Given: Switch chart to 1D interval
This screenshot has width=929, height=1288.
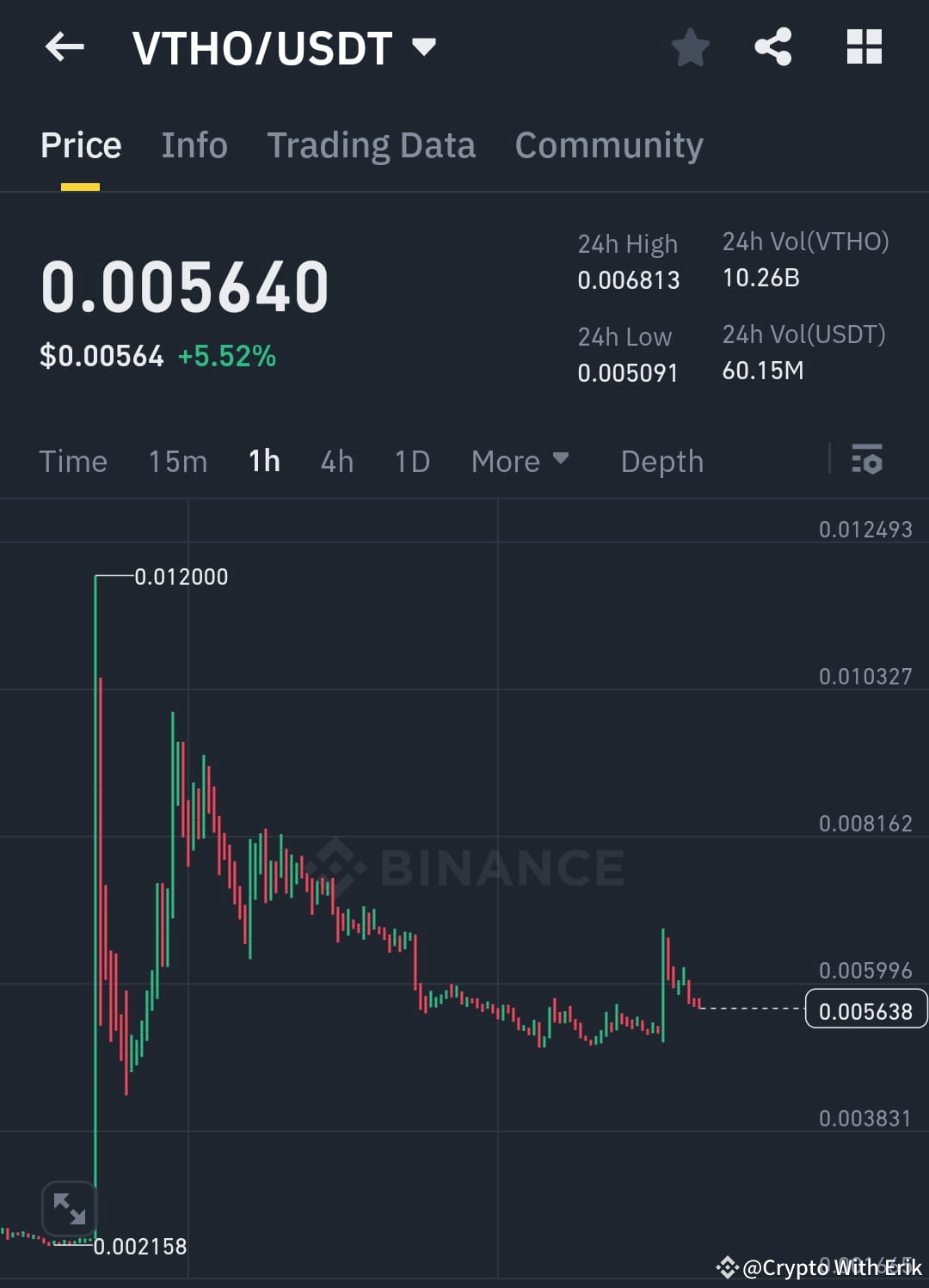Looking at the screenshot, I should coord(411,461).
